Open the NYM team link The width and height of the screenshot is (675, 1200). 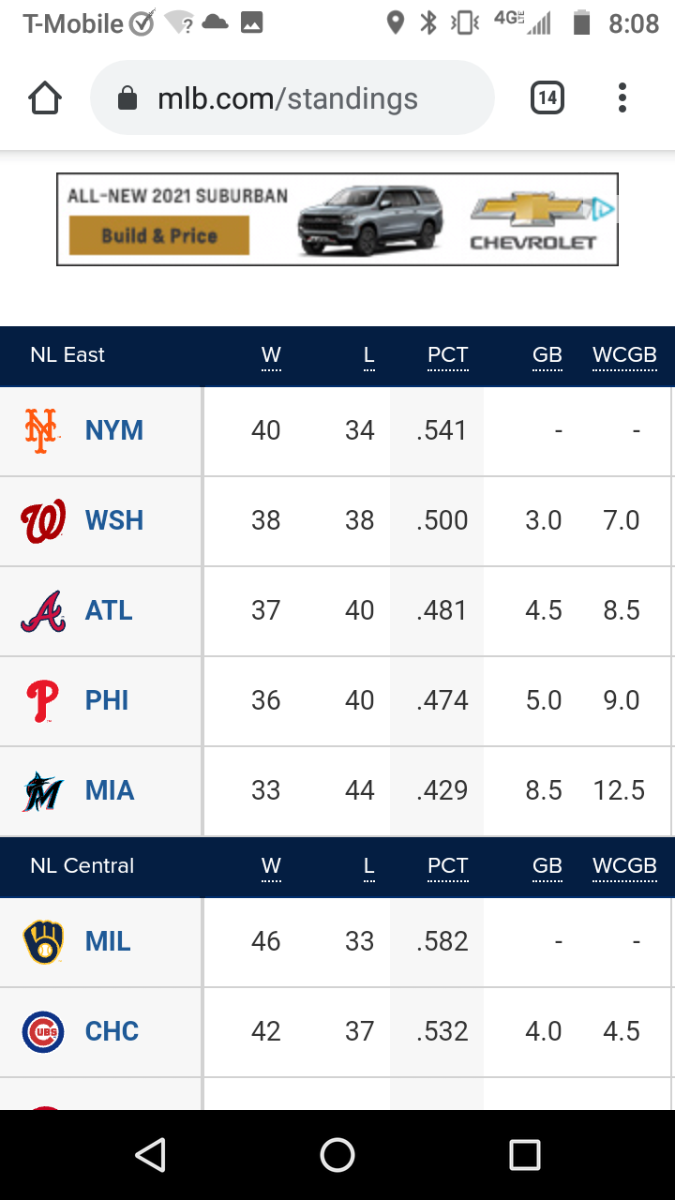pyautogui.click(x=114, y=431)
